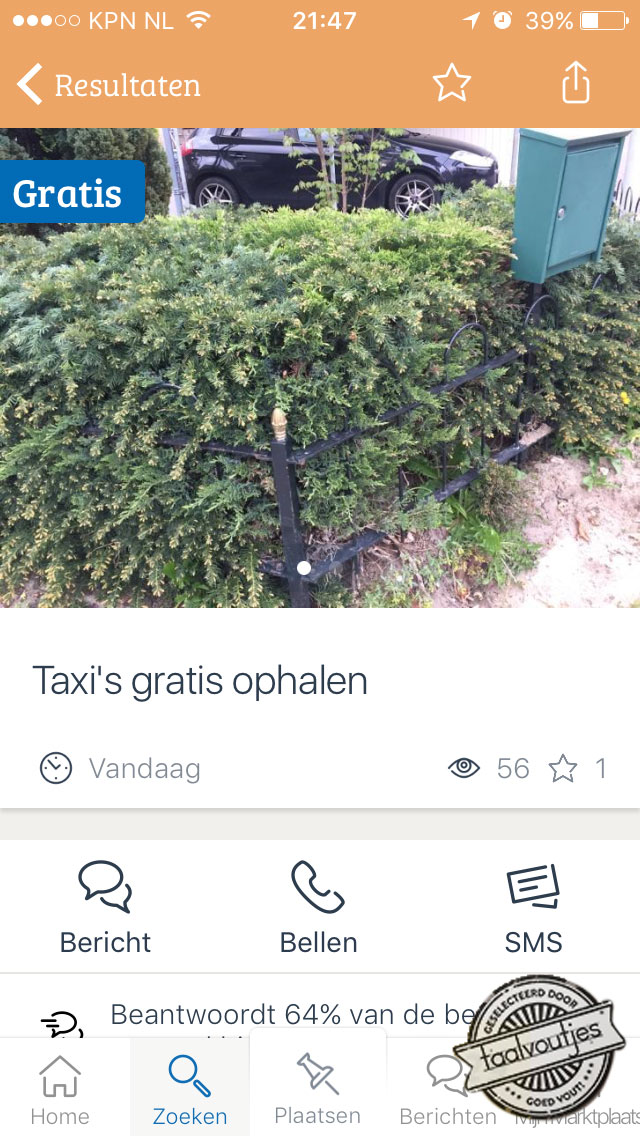Switch to the Berichten tab
Viewport: 640px width, 1136px height.
click(445, 1090)
